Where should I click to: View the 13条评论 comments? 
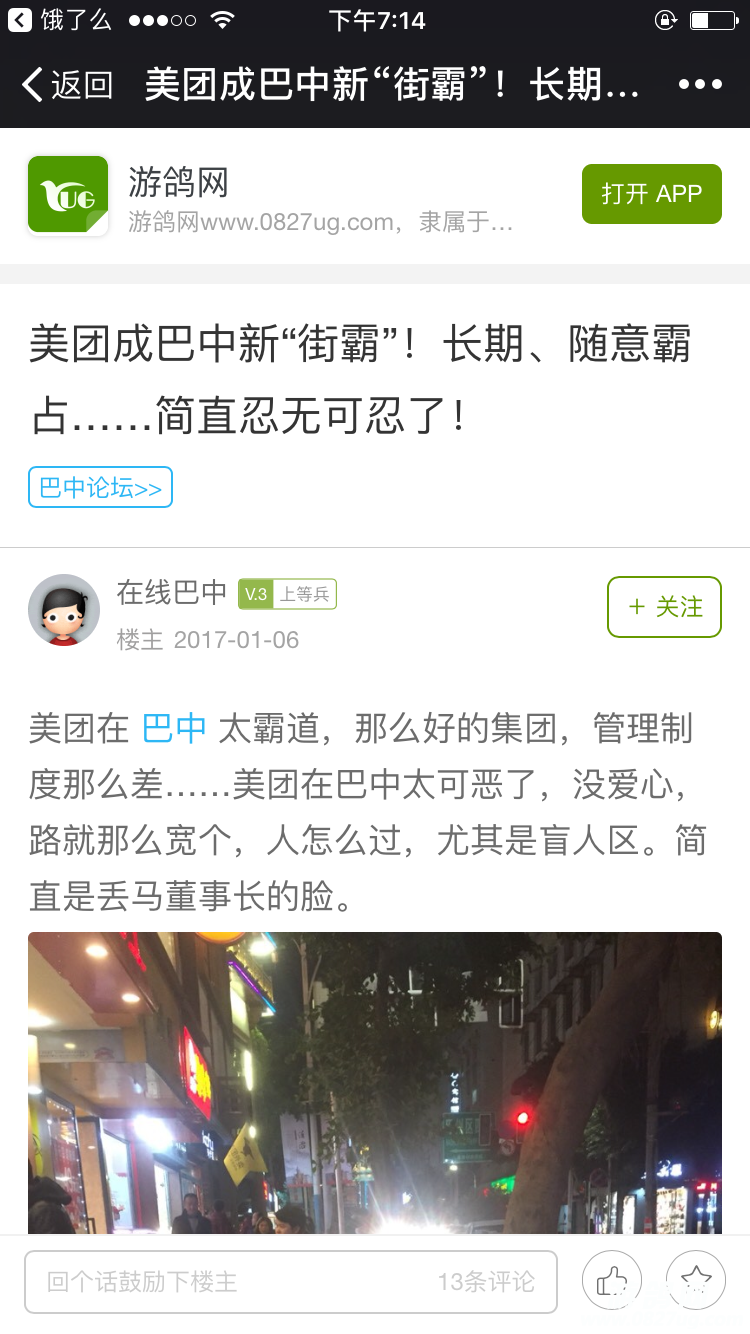click(x=486, y=1282)
